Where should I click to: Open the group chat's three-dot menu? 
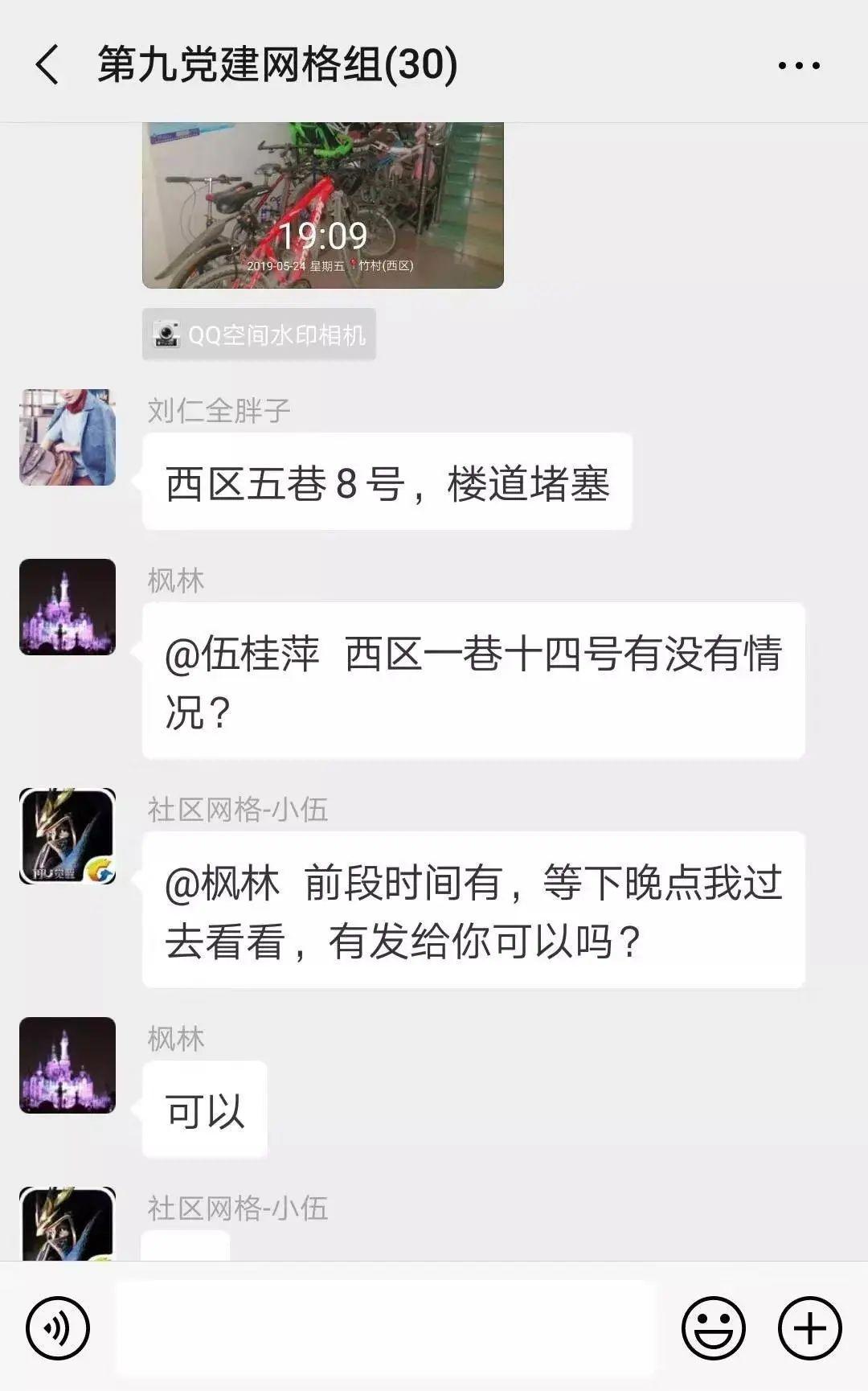799,65
